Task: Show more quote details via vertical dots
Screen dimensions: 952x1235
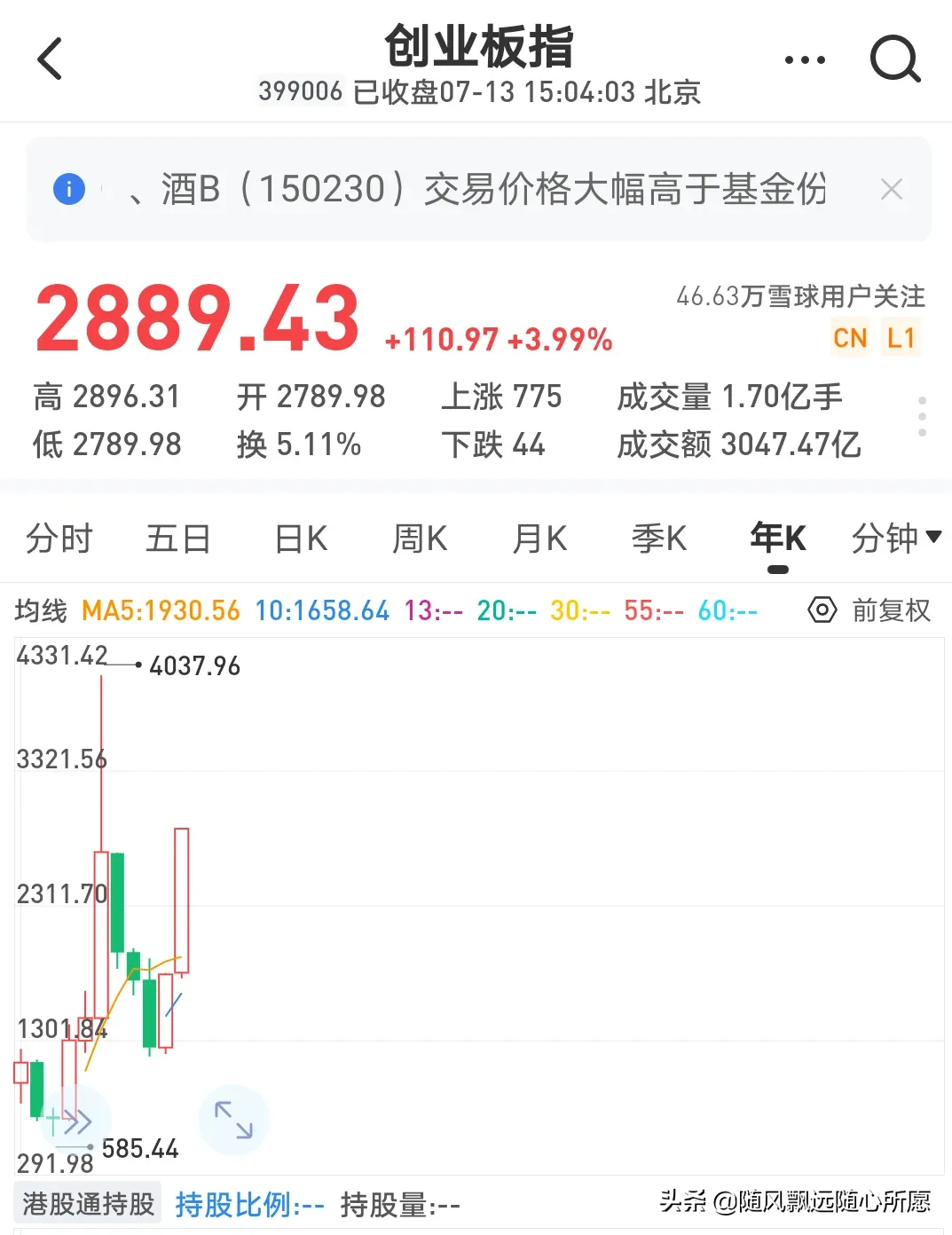Action: point(922,416)
